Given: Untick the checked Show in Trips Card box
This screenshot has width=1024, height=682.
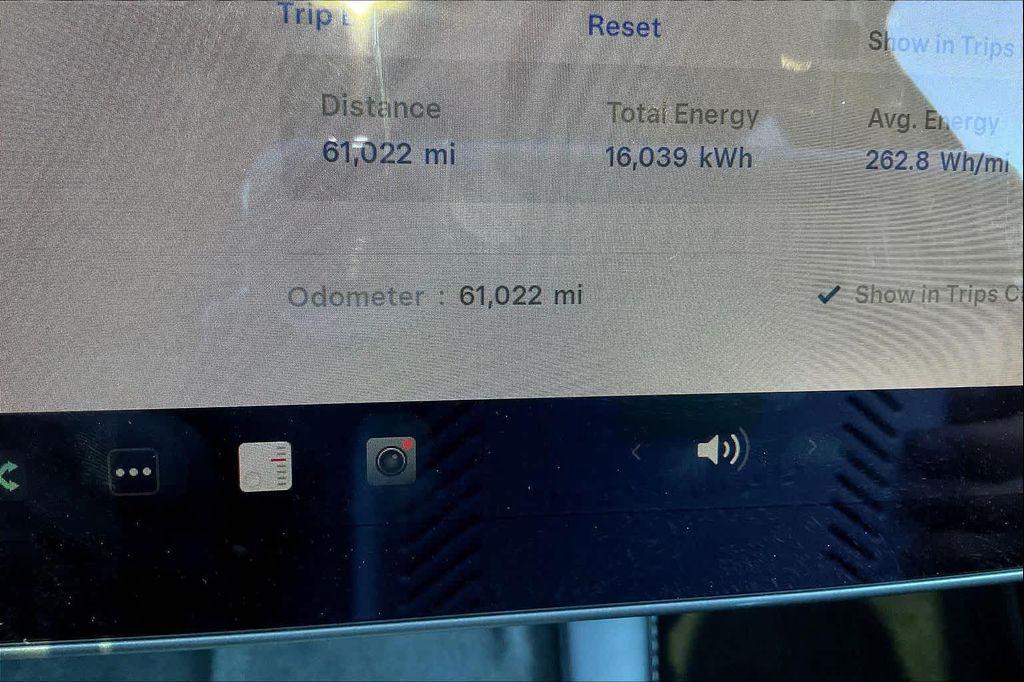Looking at the screenshot, I should tap(828, 295).
